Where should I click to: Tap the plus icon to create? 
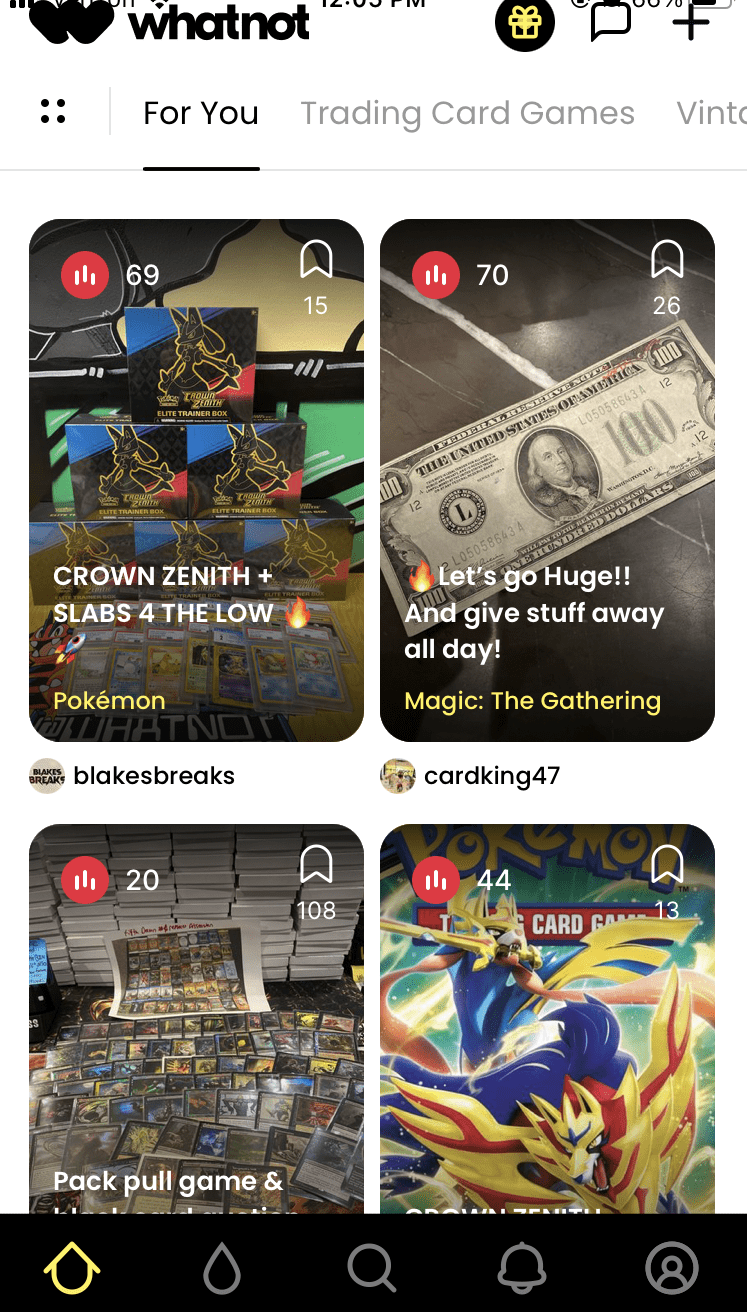[x=691, y=20]
